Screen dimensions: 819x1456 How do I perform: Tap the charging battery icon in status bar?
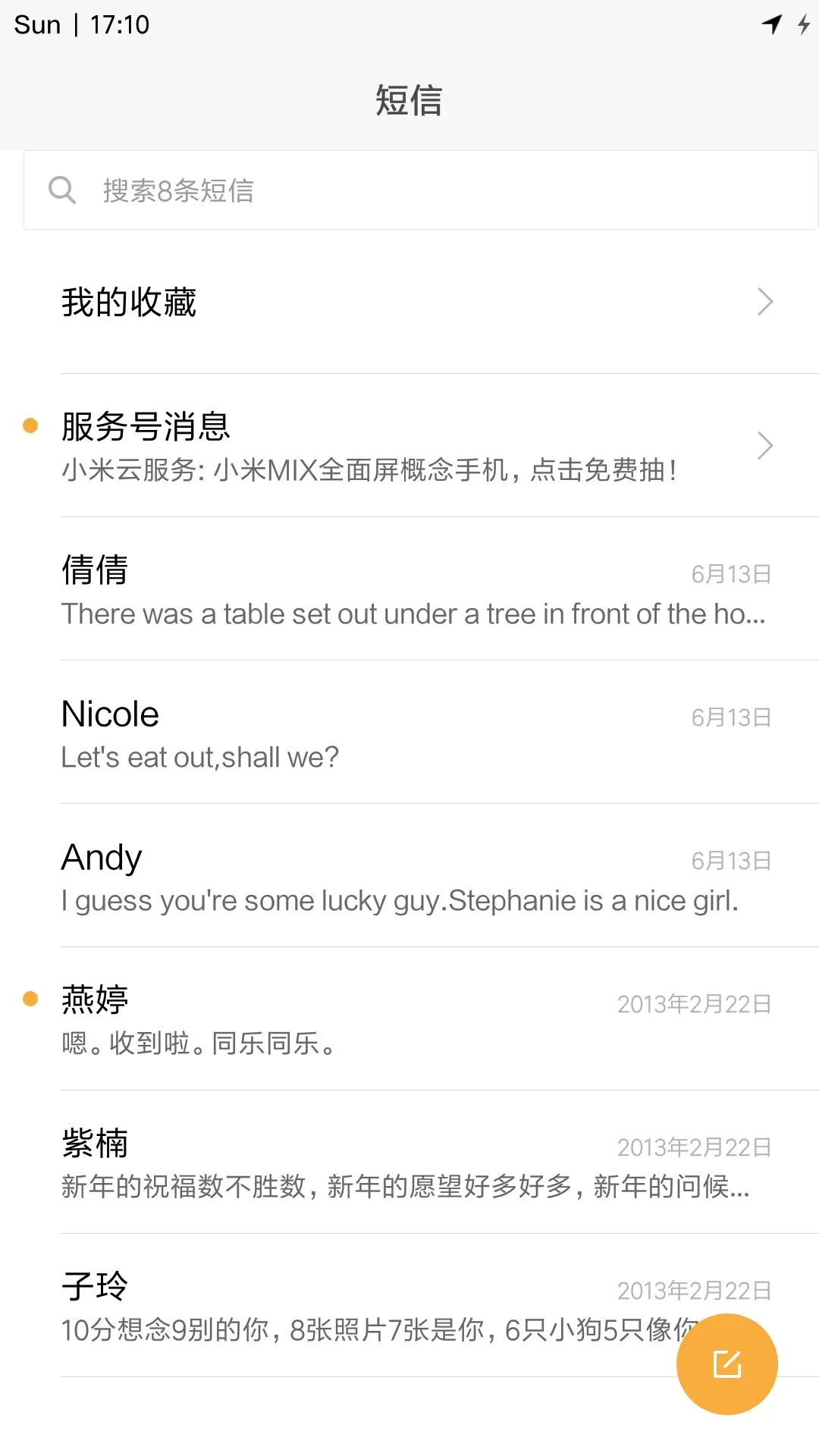pos(803,24)
